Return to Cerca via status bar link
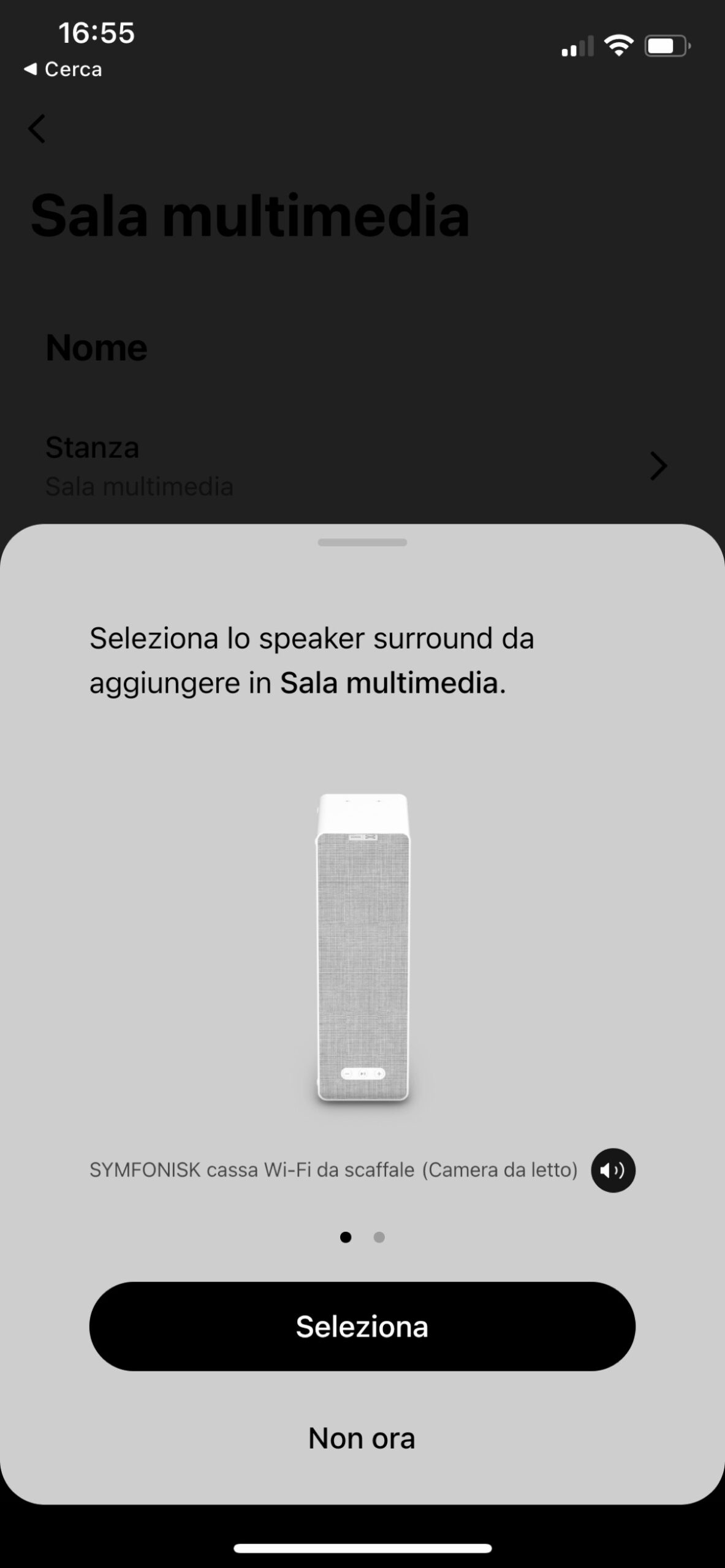725x1568 pixels. 63,69
